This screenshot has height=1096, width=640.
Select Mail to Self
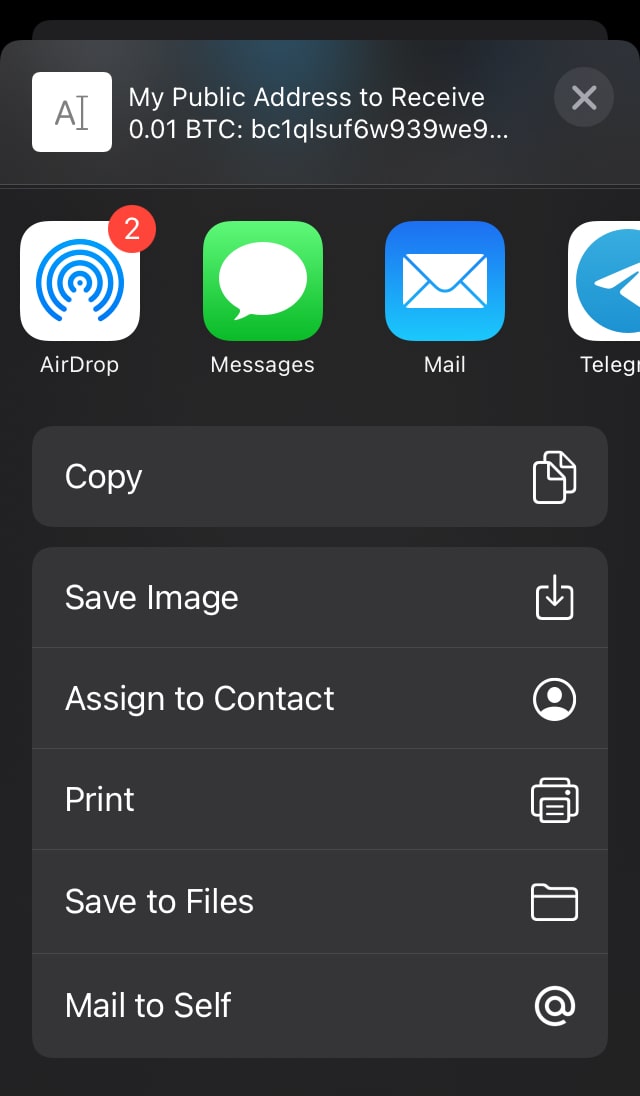click(320, 1006)
